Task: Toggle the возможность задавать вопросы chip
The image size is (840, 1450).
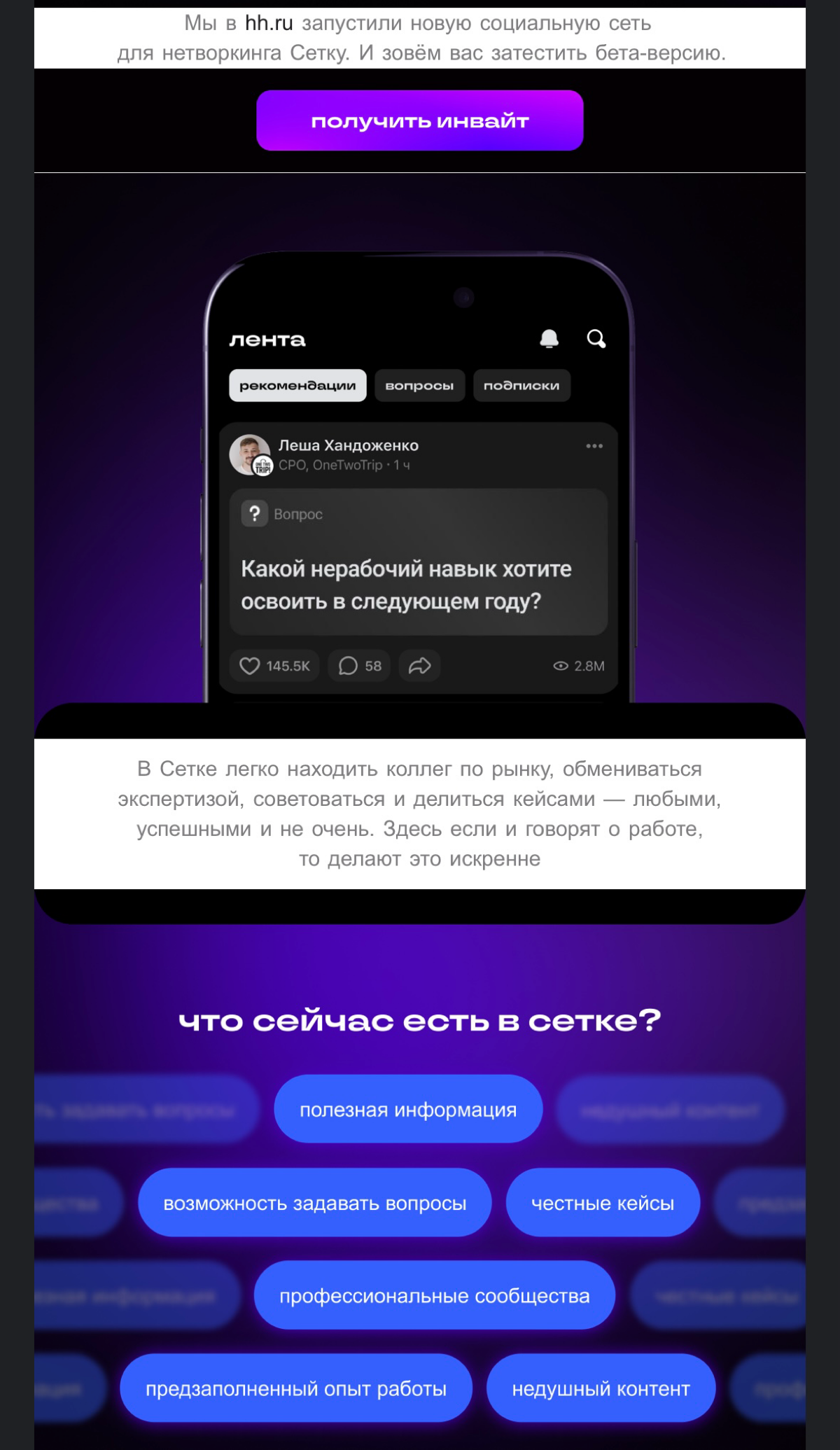Action: (315, 1202)
